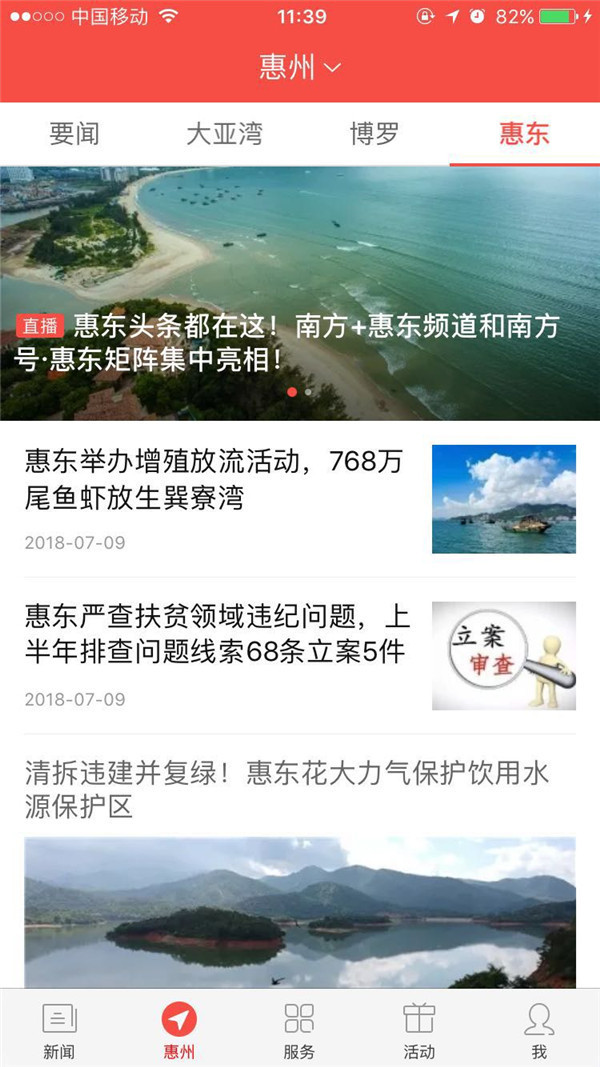Read the 增殖放流活动 news article
This screenshot has height=1067, width=600.
pos(217,479)
